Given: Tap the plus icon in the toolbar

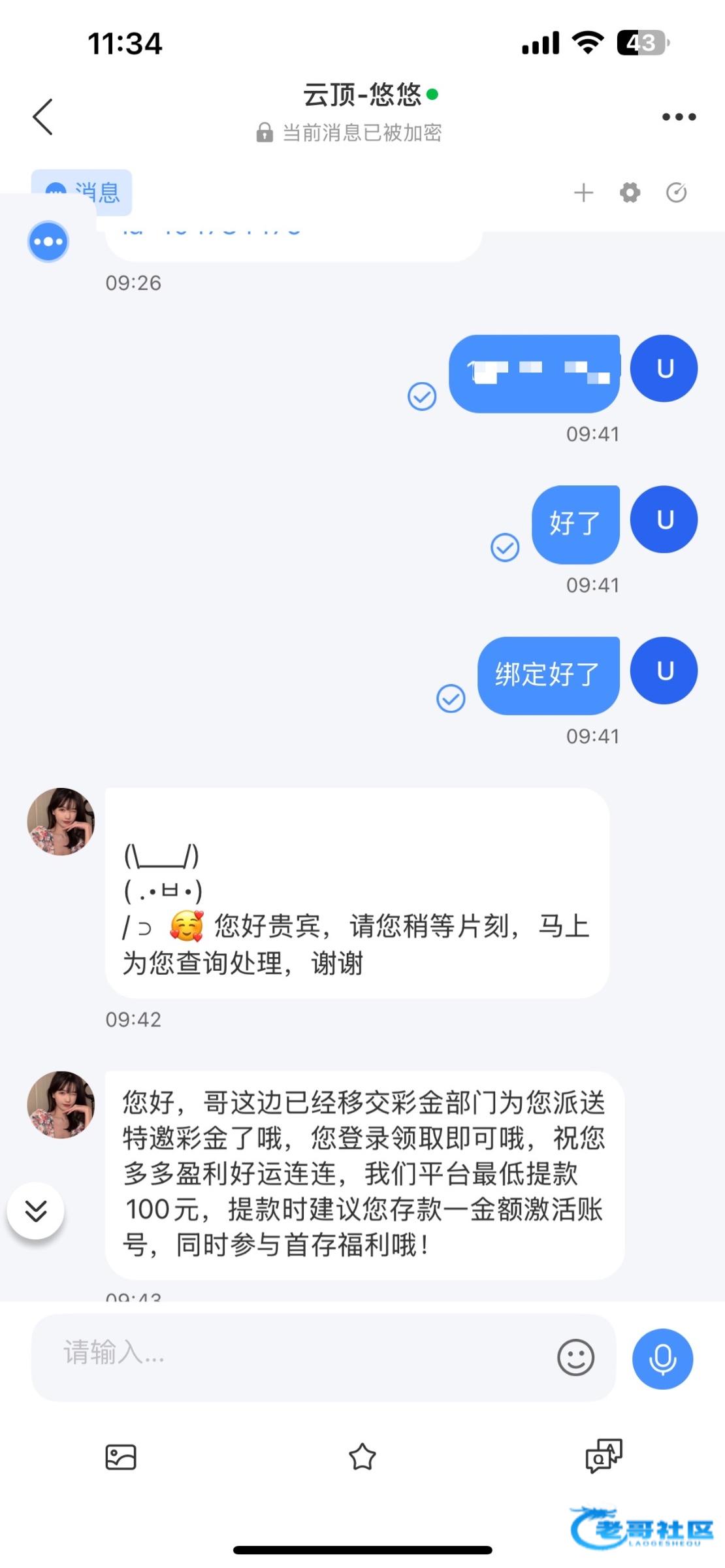Looking at the screenshot, I should pos(583,193).
